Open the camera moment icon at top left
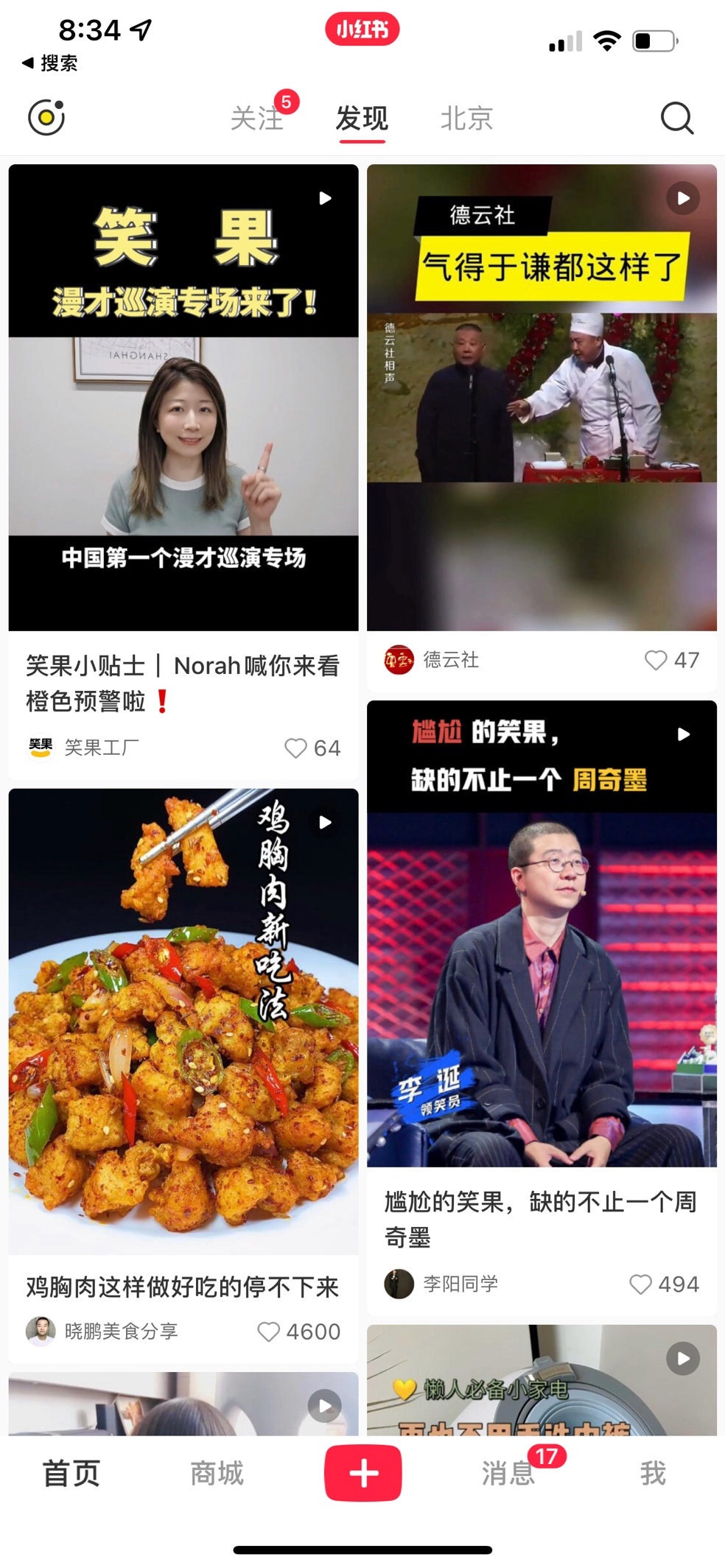 click(46, 118)
